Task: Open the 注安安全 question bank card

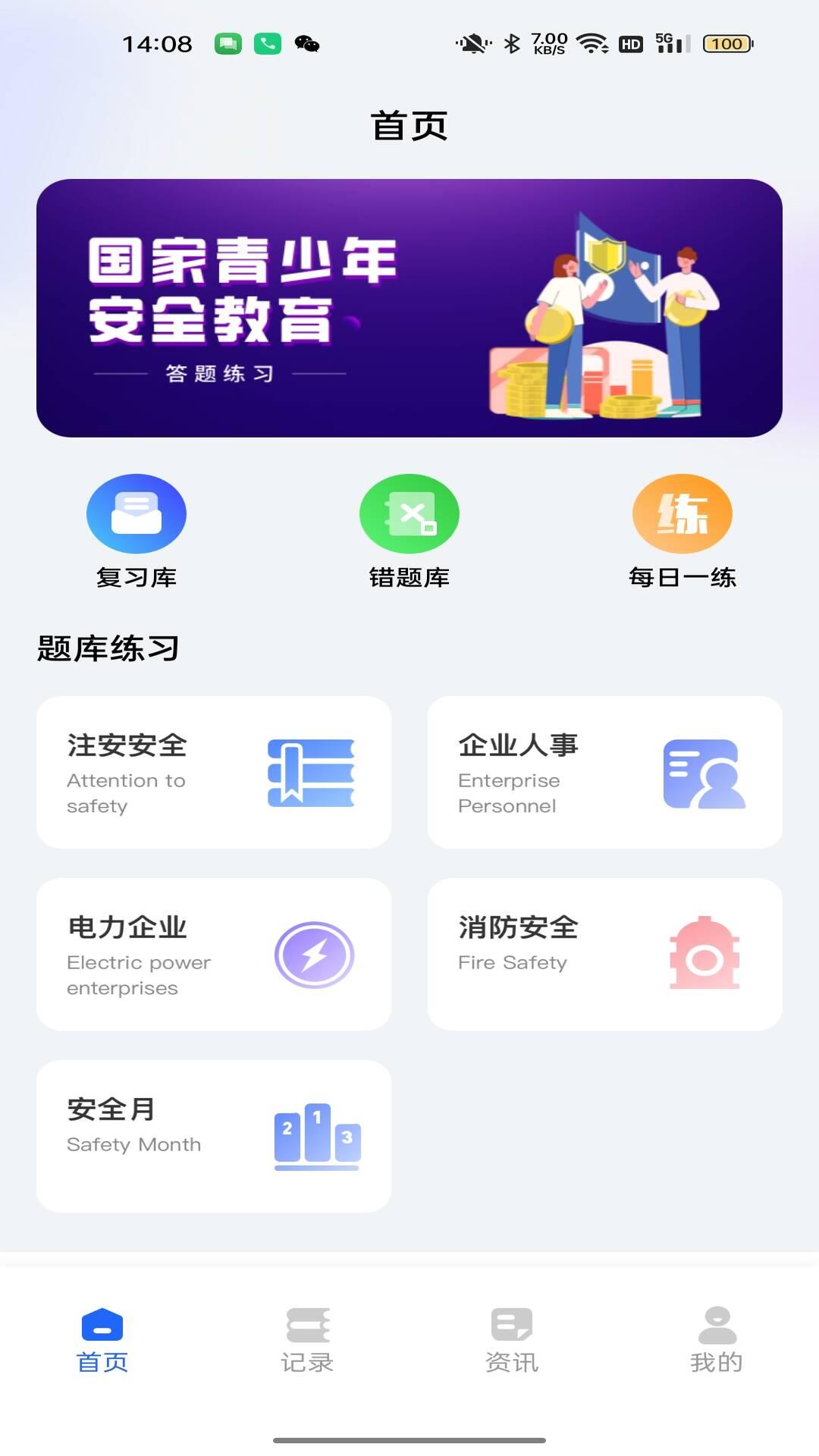Action: [x=215, y=772]
